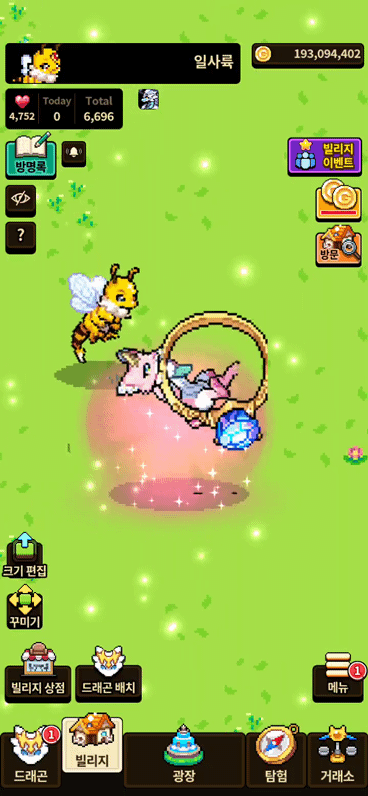Switch to the 빌리지 tab
This screenshot has width=368, height=796.
[92, 745]
